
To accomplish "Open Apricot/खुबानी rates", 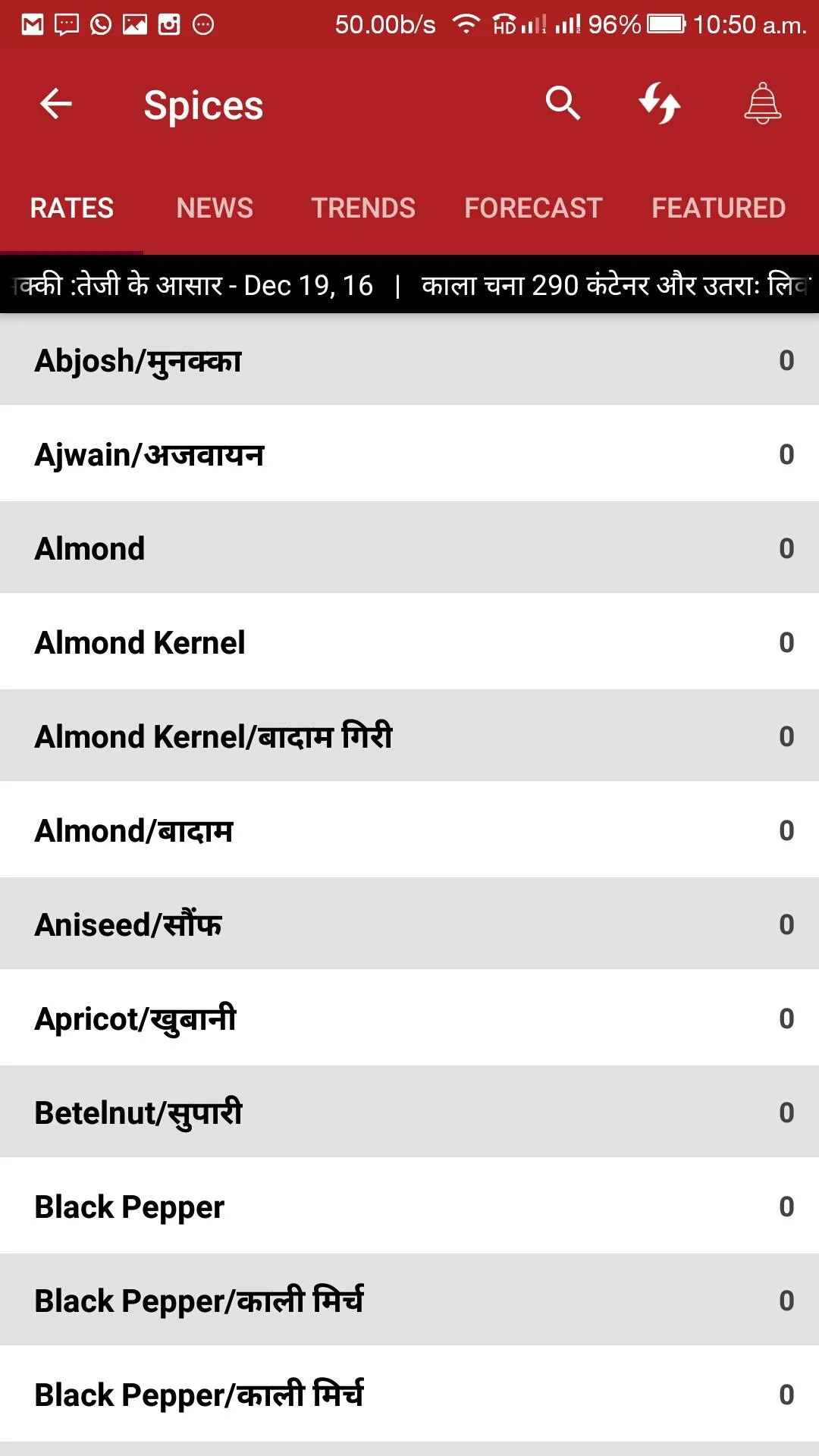I will click(x=409, y=1018).
